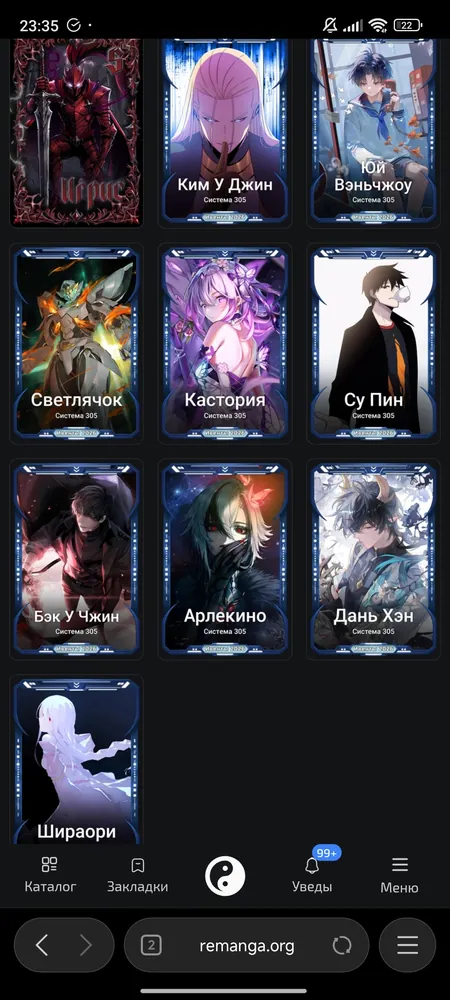Viewport: 450px width, 1000px height.
Task: Tap the yin-yang home button
Action: tap(225, 876)
